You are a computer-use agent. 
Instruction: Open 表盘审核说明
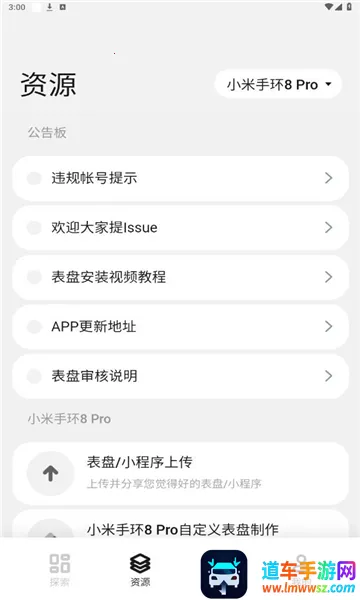(x=180, y=376)
